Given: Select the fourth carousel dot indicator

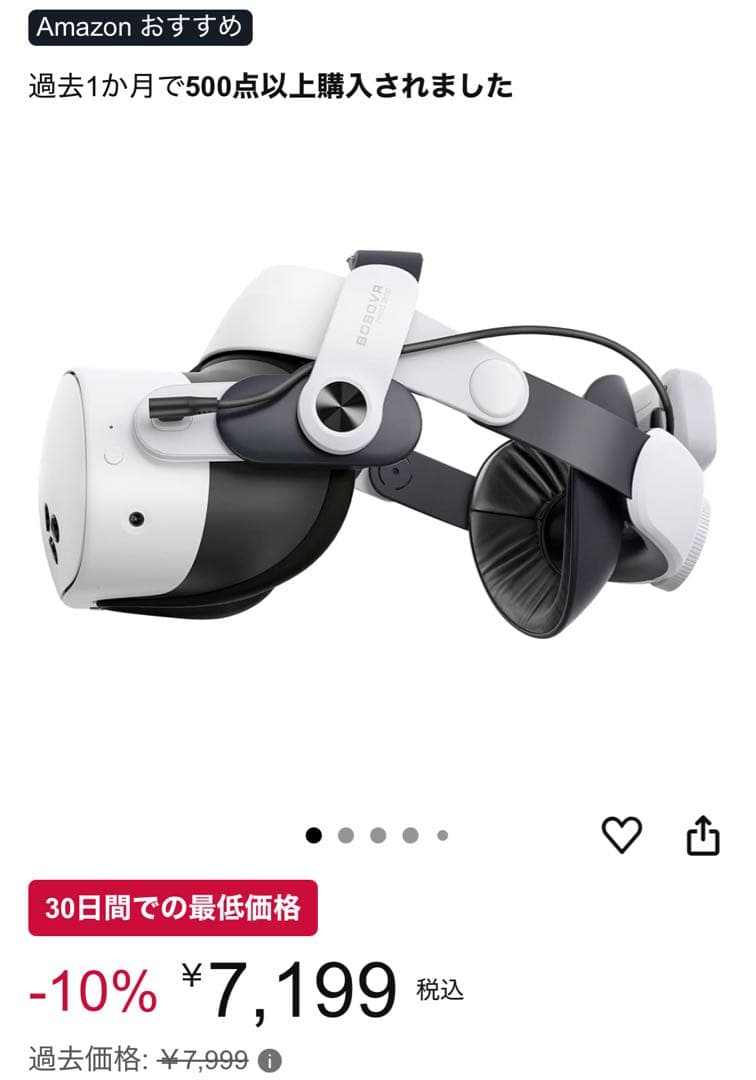Looking at the screenshot, I should pos(409,831).
